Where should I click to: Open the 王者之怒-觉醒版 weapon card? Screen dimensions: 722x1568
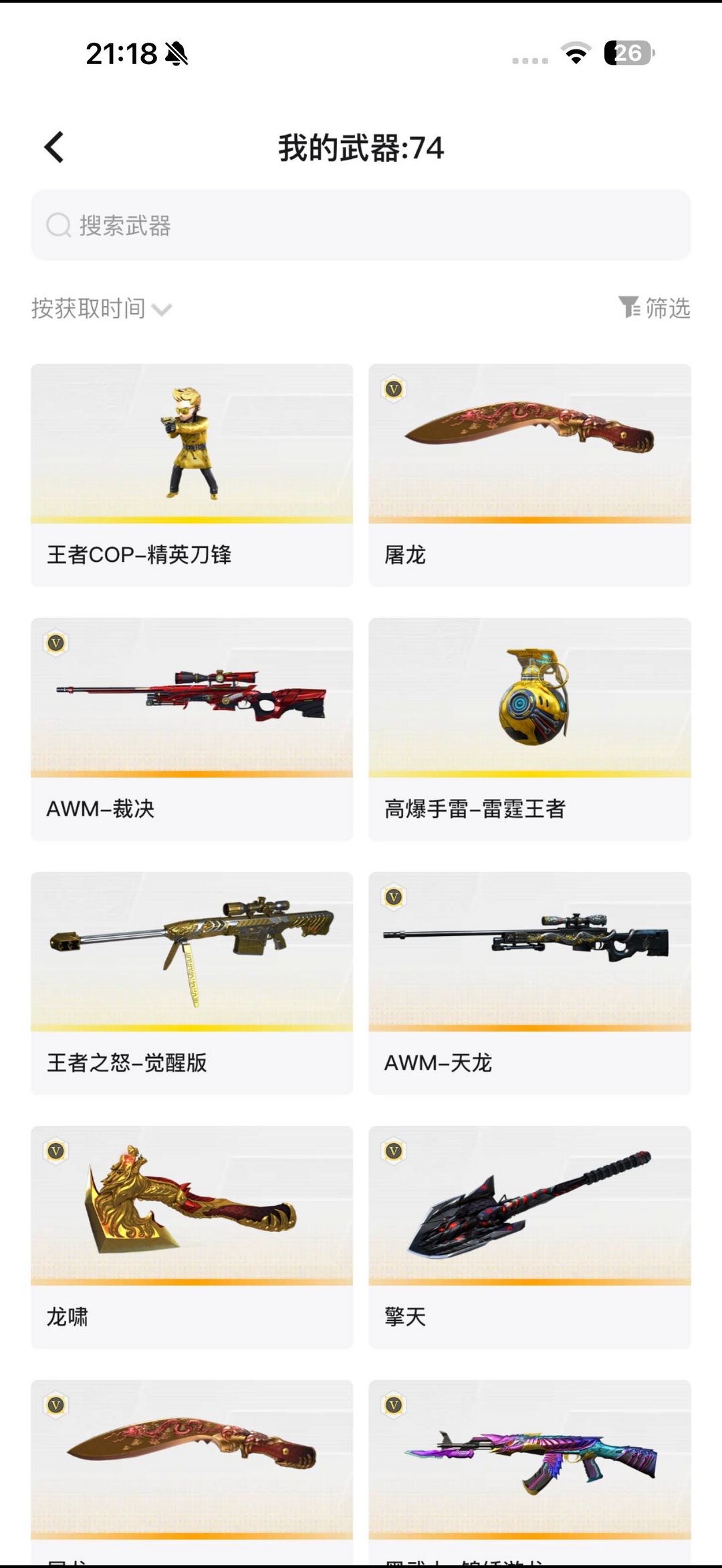(192, 983)
